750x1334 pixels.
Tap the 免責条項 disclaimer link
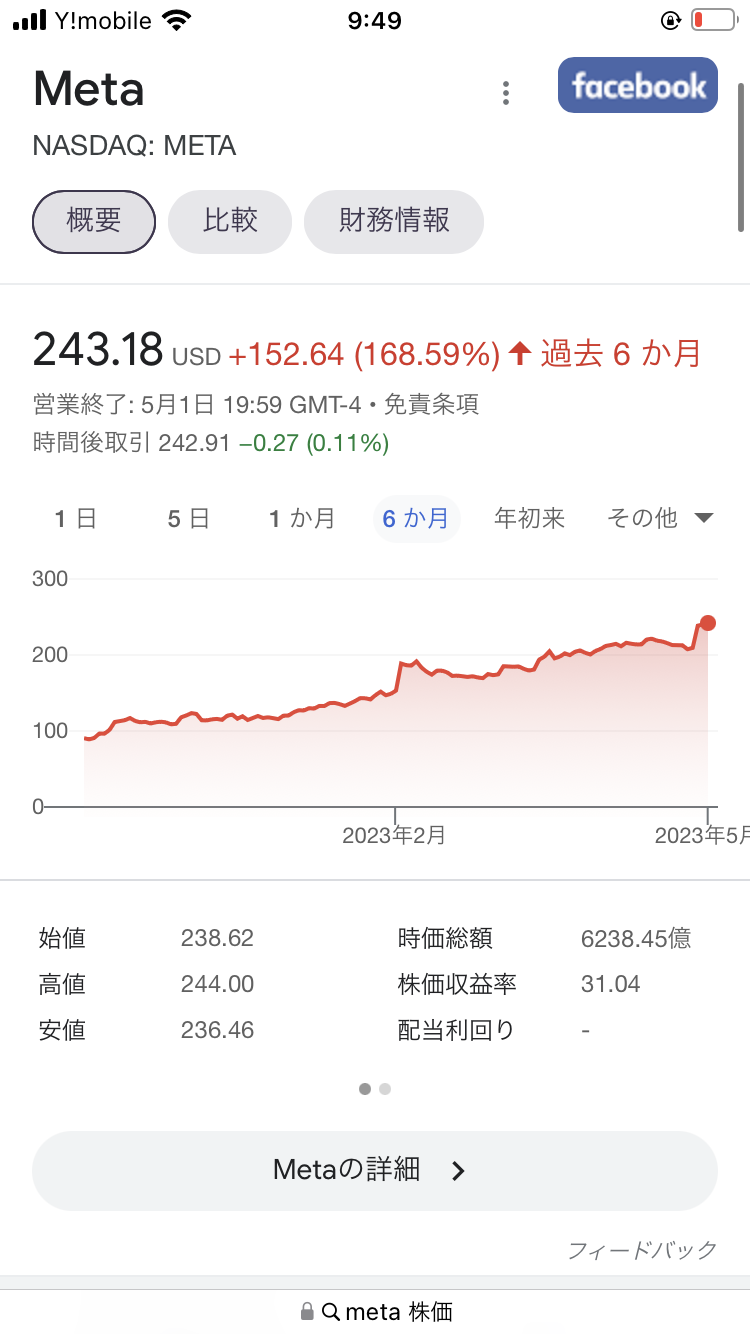432,405
